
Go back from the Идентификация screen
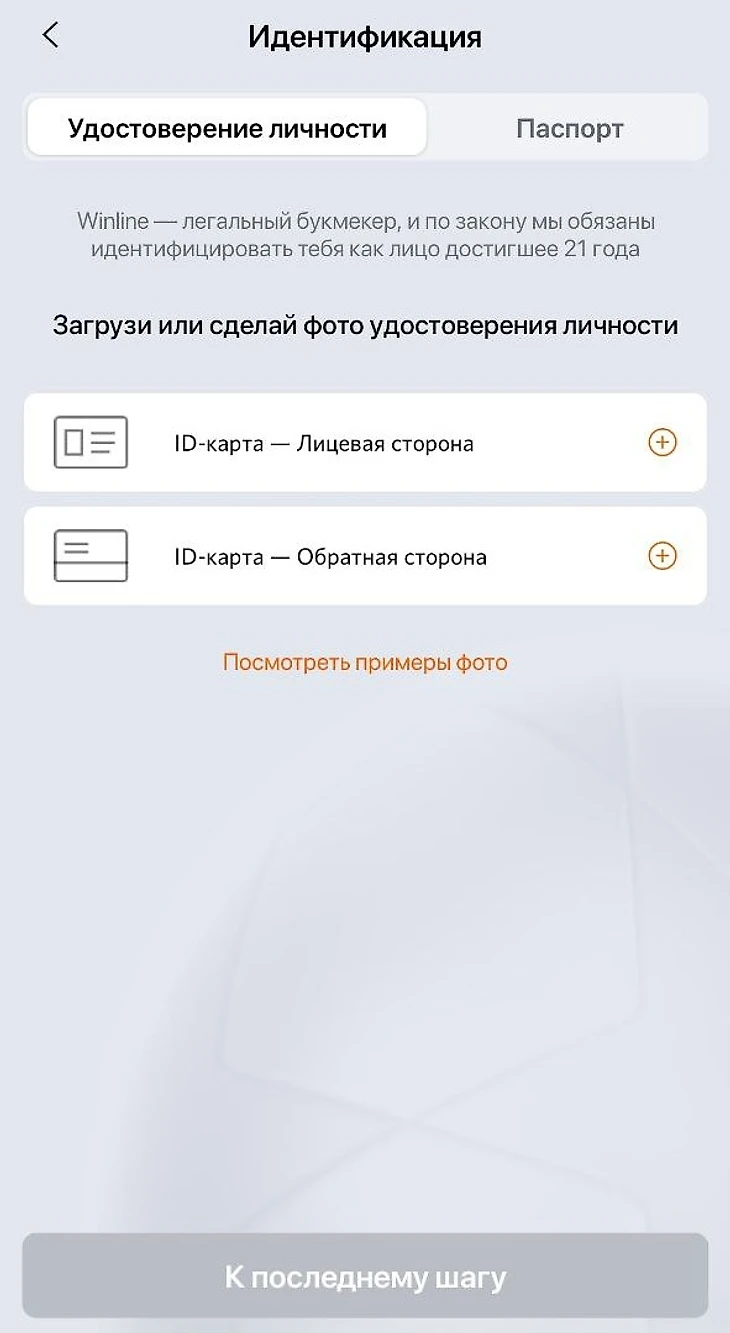pos(50,36)
